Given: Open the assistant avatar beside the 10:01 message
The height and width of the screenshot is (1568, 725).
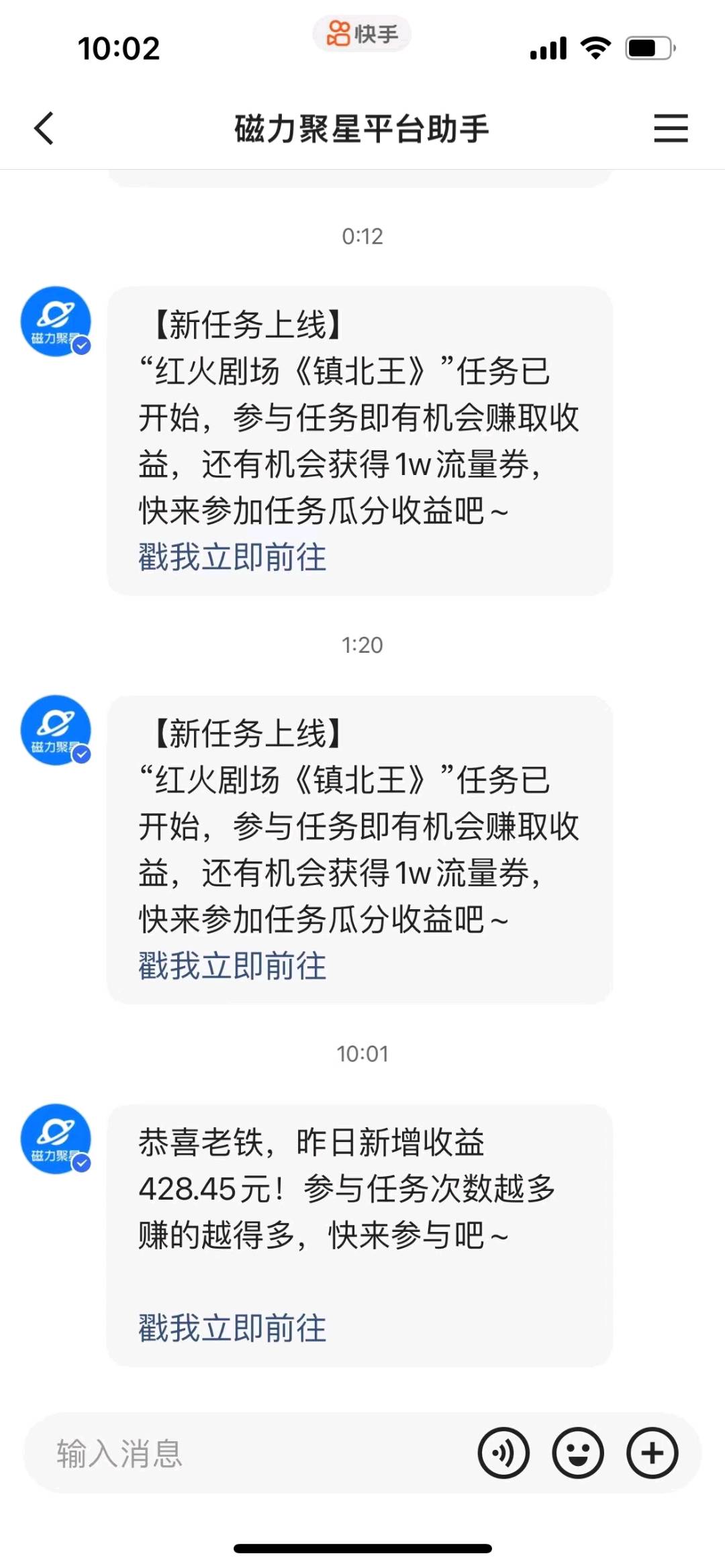Looking at the screenshot, I should tap(56, 1139).
